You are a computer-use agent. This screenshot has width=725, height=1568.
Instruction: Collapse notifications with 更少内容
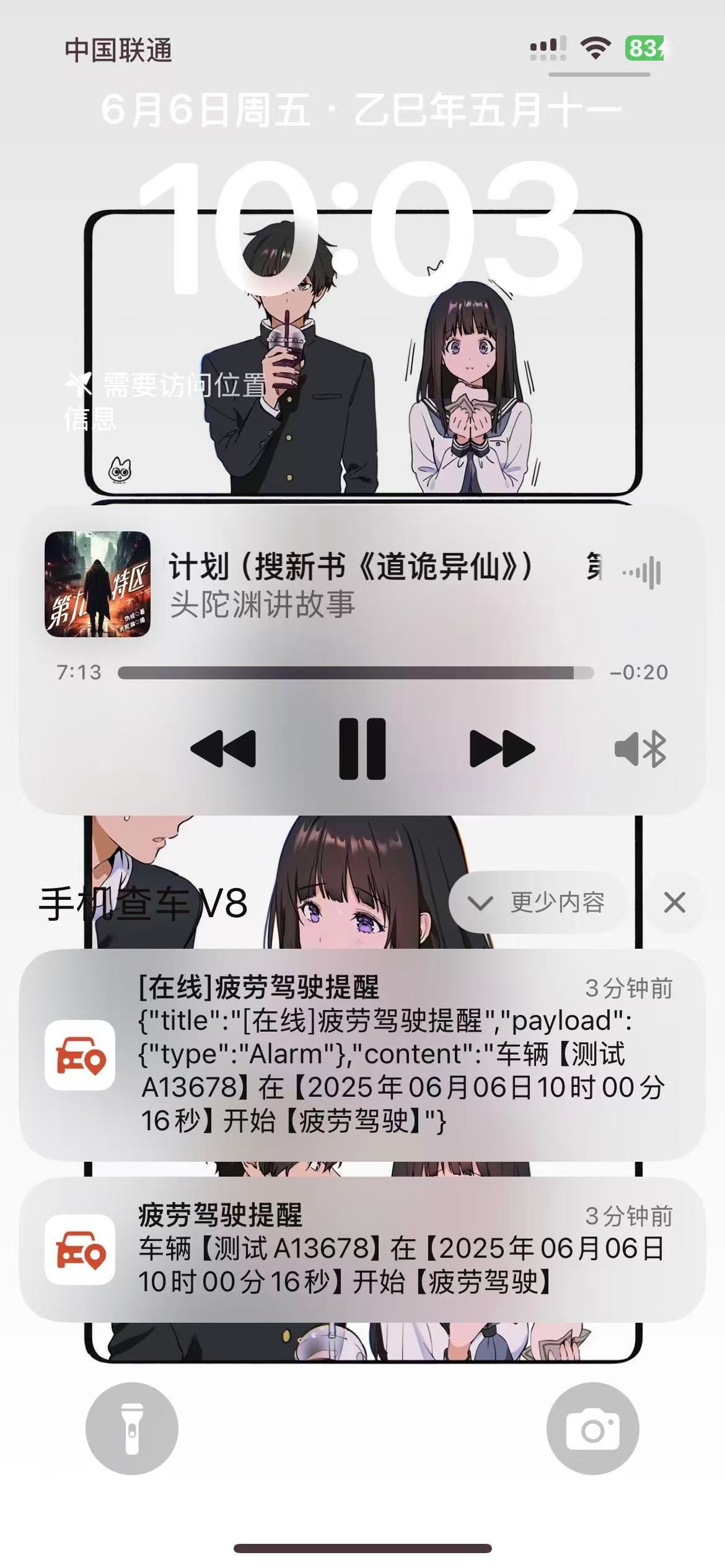(537, 902)
